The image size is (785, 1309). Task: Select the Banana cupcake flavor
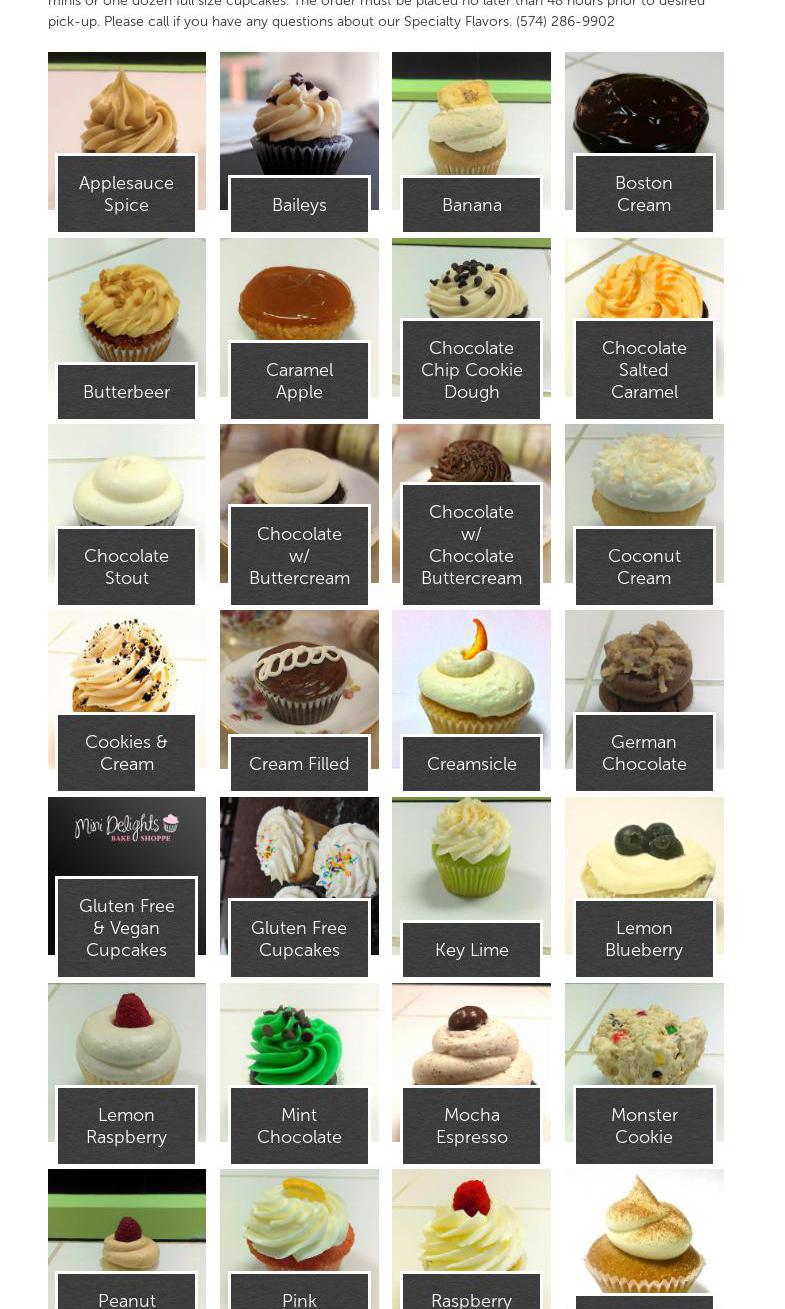click(471, 204)
